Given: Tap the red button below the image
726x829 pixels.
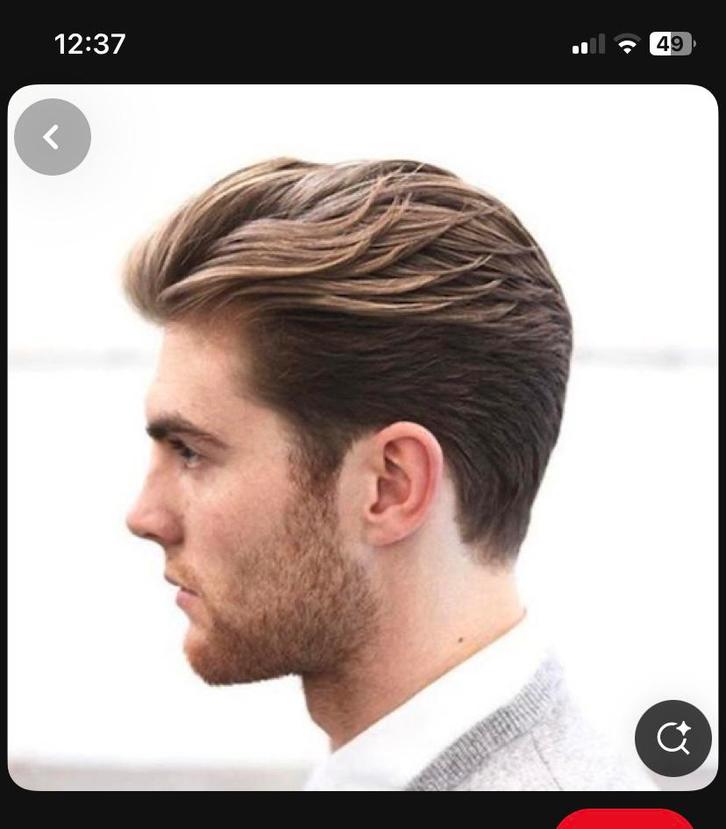Looking at the screenshot, I should click(x=624, y=820).
